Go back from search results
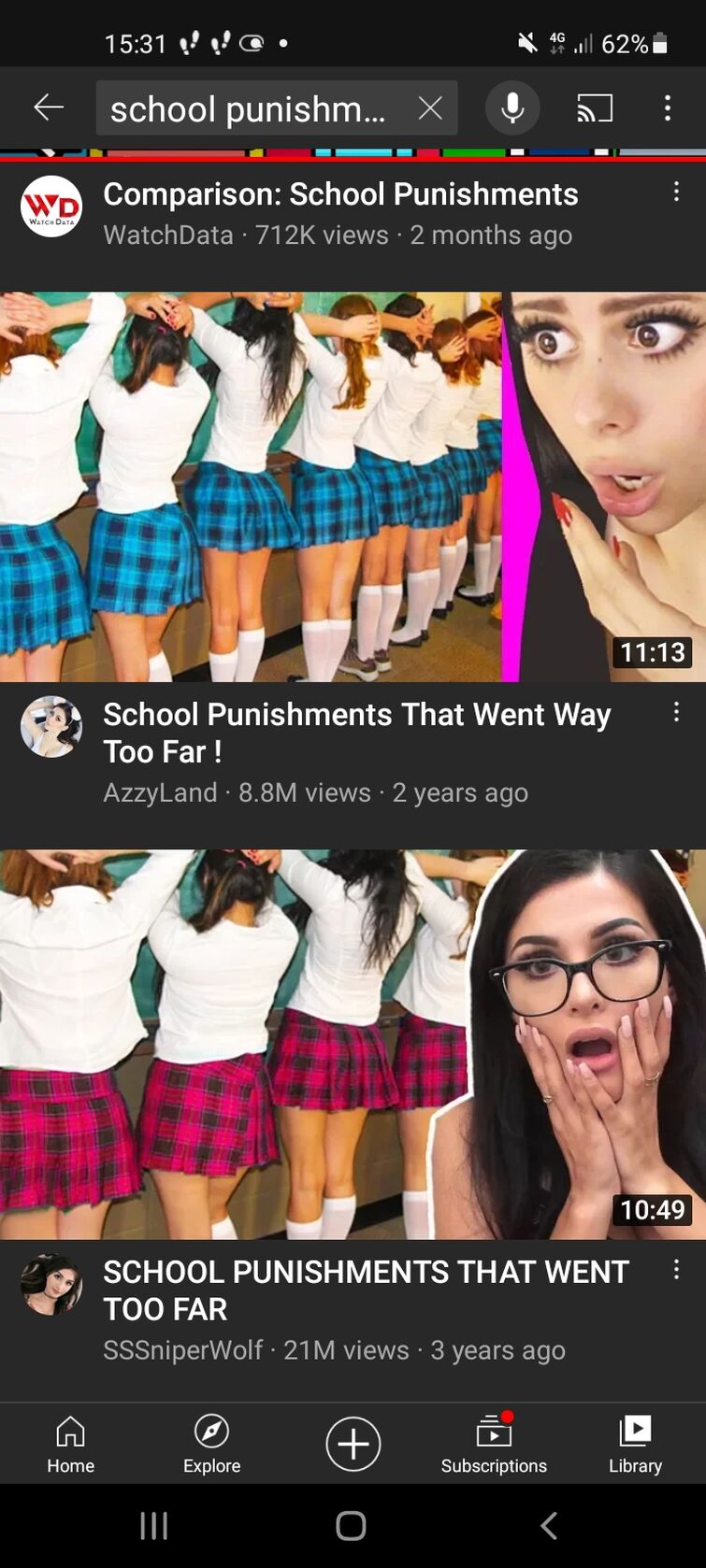 click(x=49, y=108)
